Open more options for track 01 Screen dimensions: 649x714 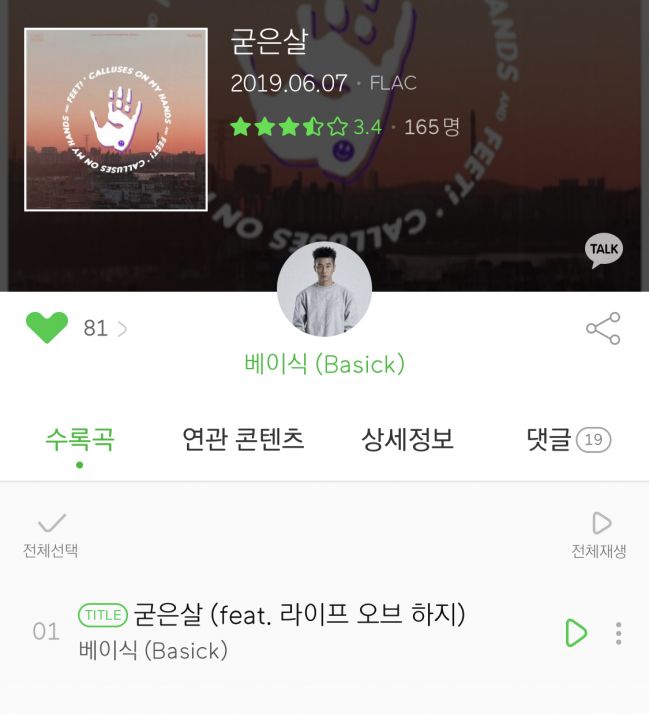point(619,633)
